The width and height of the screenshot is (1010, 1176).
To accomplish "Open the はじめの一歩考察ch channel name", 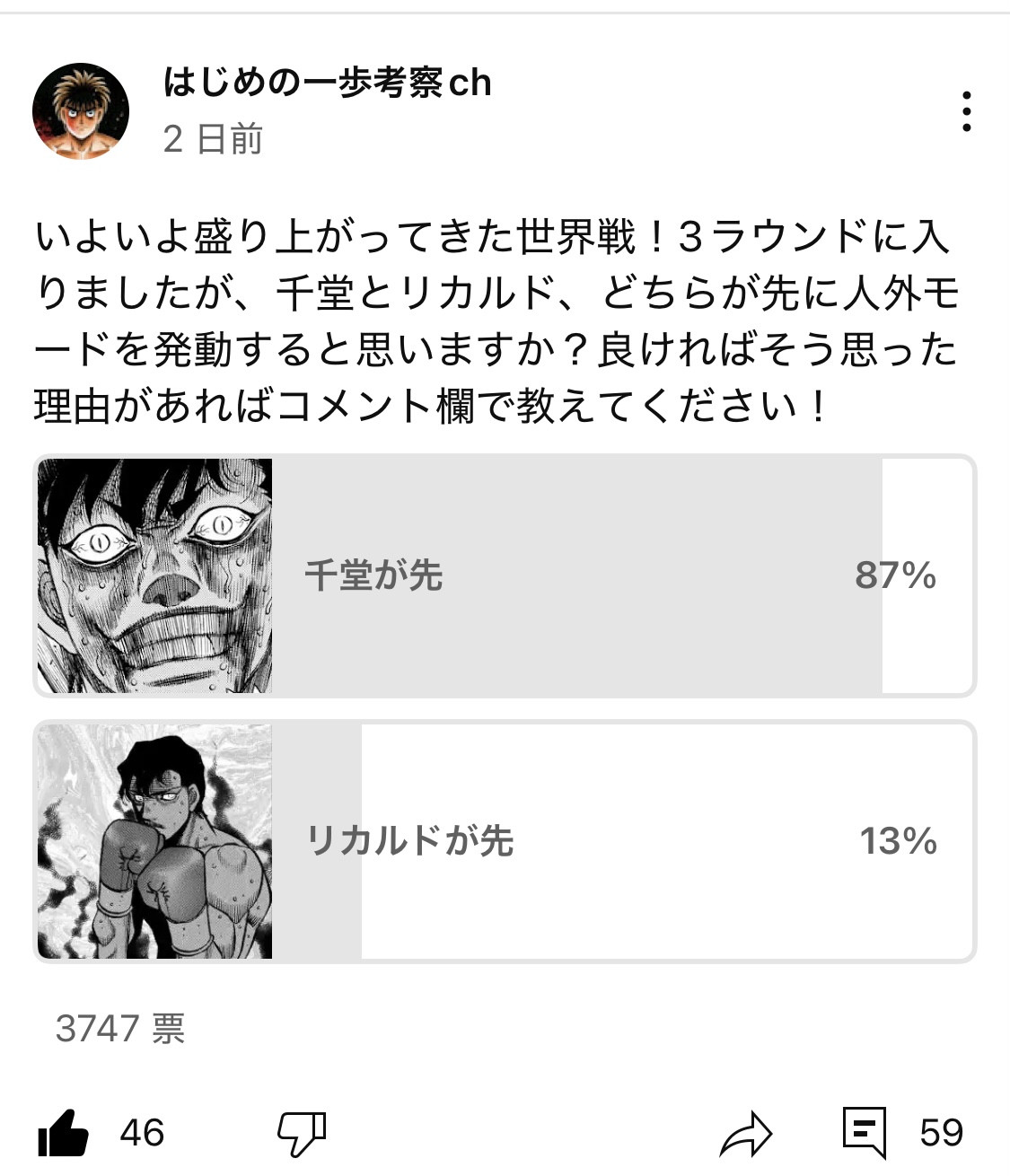I will click(x=327, y=83).
